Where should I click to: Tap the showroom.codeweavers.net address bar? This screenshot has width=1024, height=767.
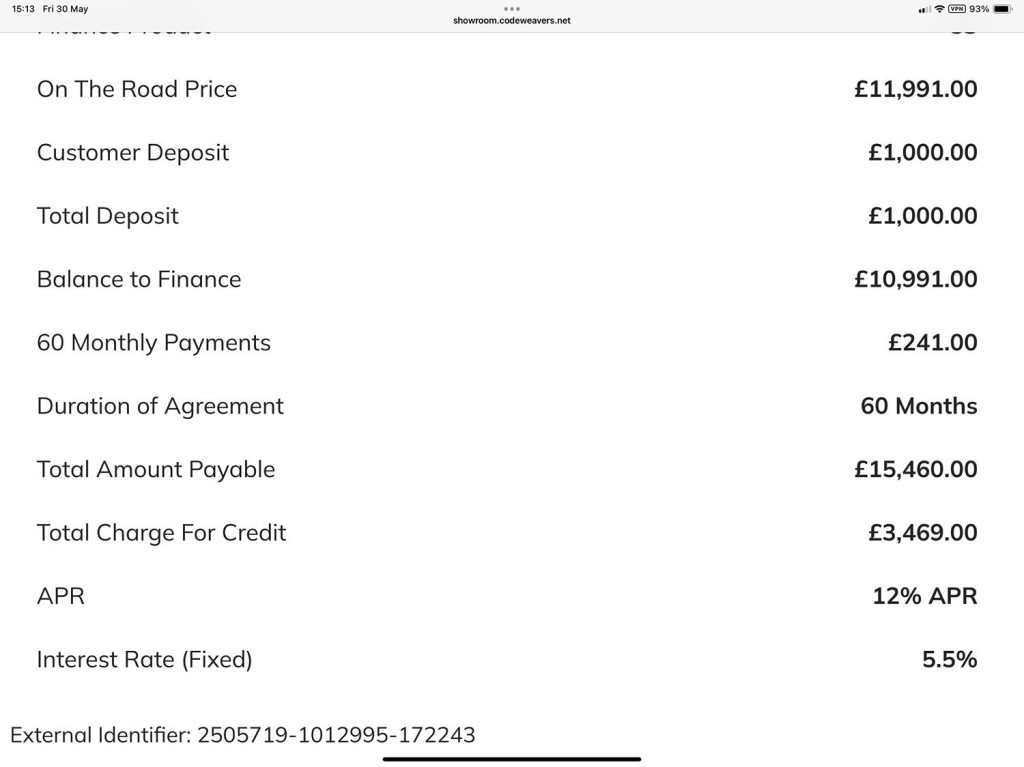tap(511, 20)
